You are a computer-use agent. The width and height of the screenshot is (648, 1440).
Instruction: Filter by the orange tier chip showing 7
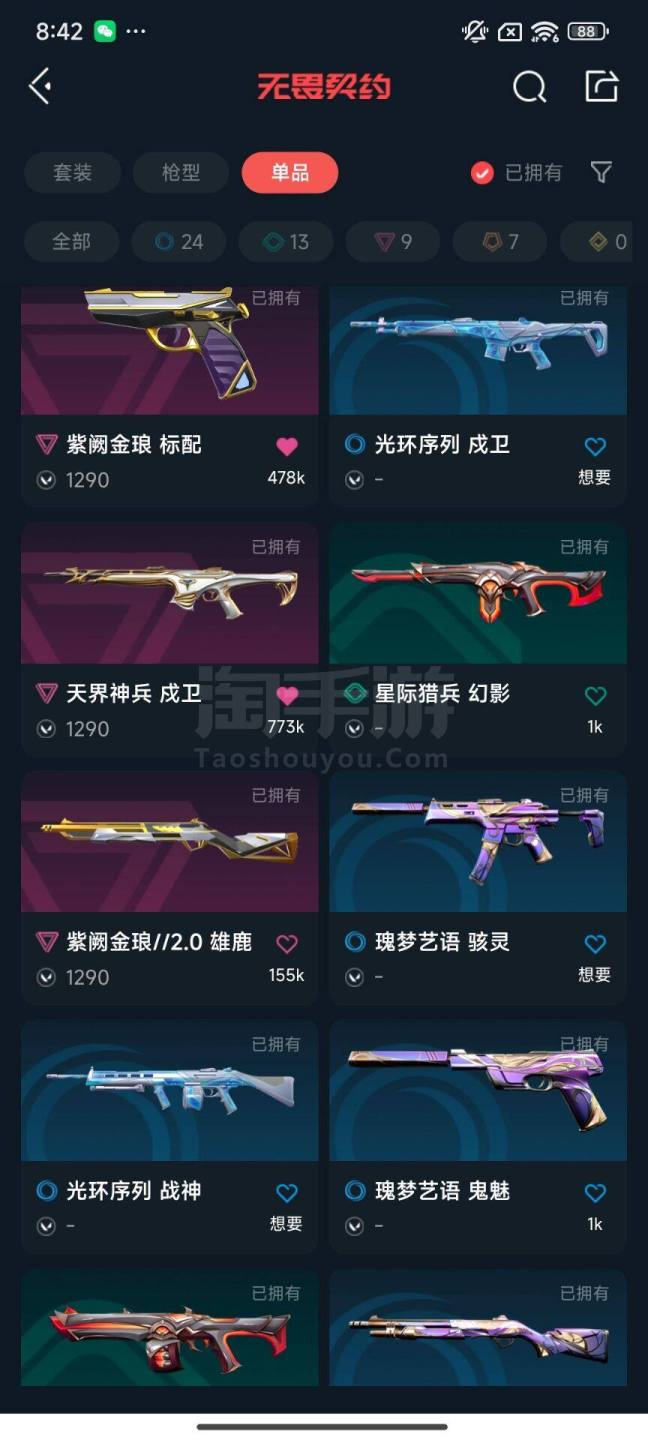[x=500, y=242]
